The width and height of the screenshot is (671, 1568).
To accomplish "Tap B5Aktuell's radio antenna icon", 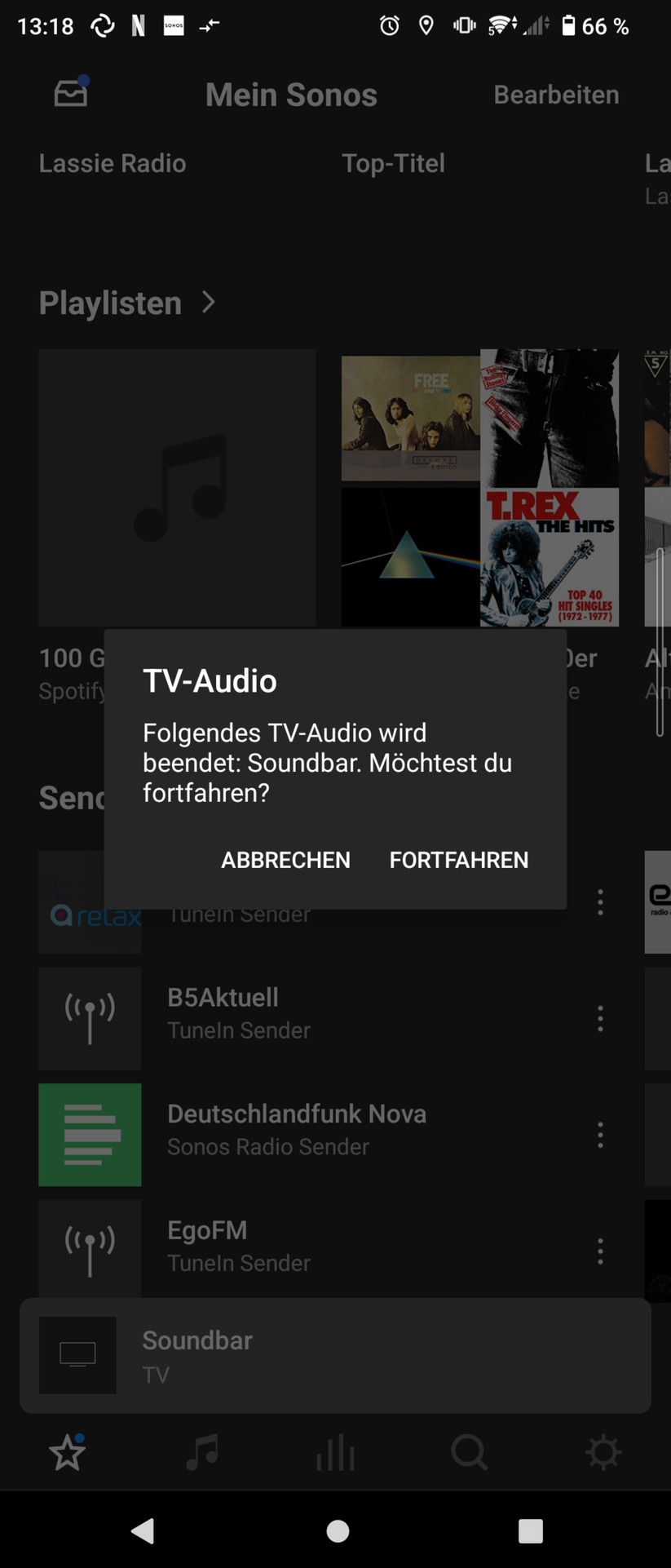I will click(x=90, y=1017).
